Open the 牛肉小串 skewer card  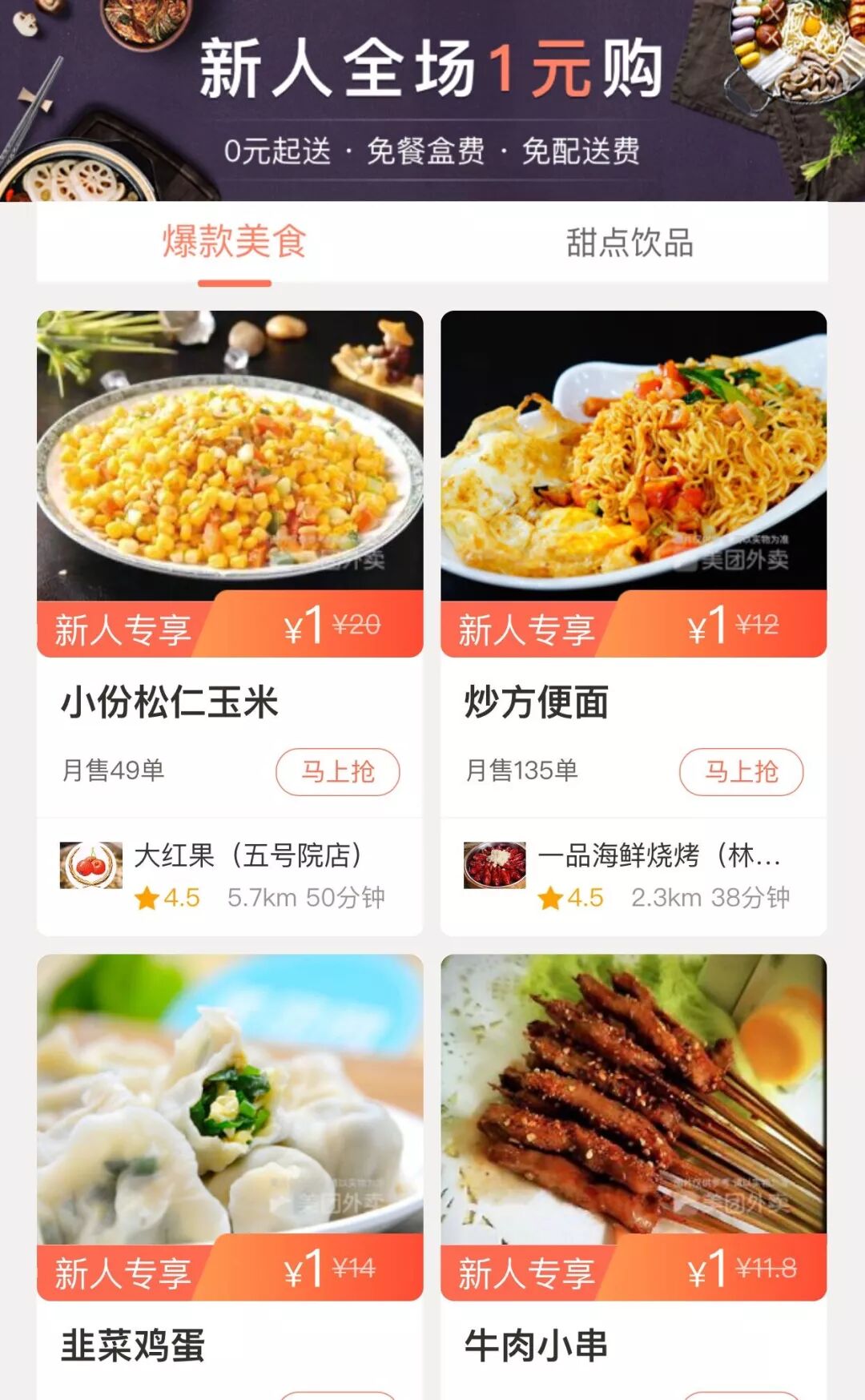634,1121
